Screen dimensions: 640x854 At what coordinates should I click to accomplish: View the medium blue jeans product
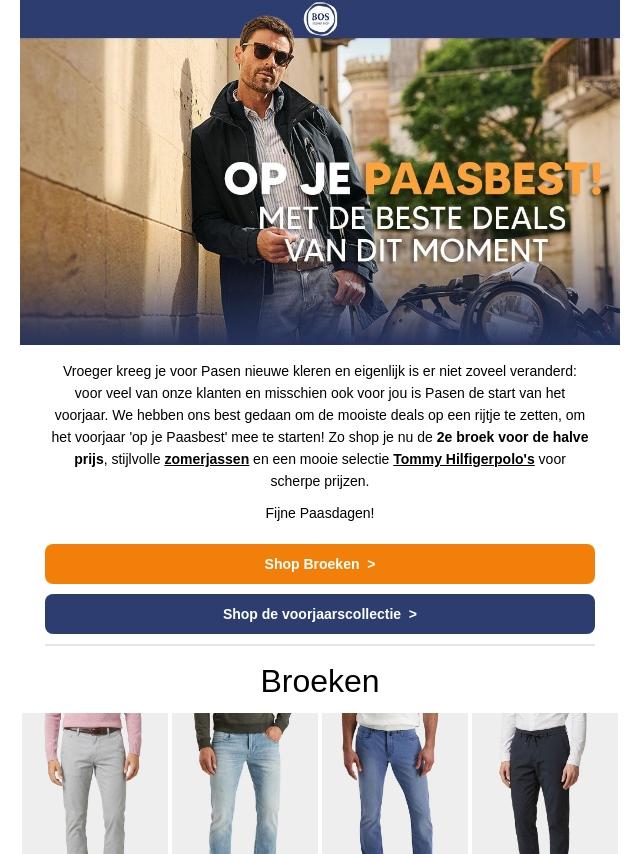coord(395,783)
